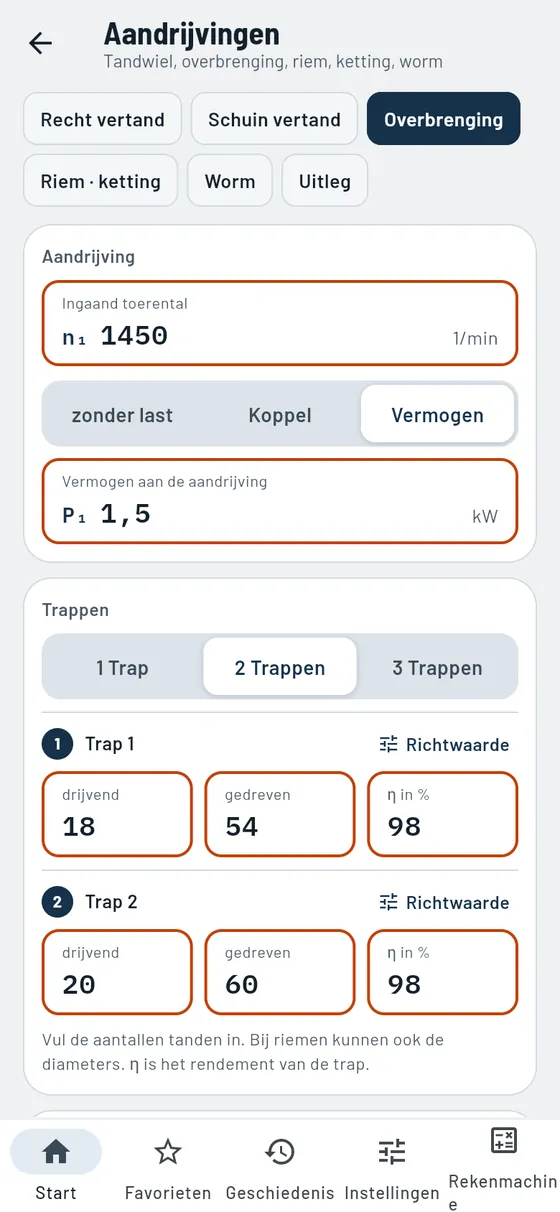Select 3 Trappen
Screen dimensions: 560x1212
click(x=437, y=668)
